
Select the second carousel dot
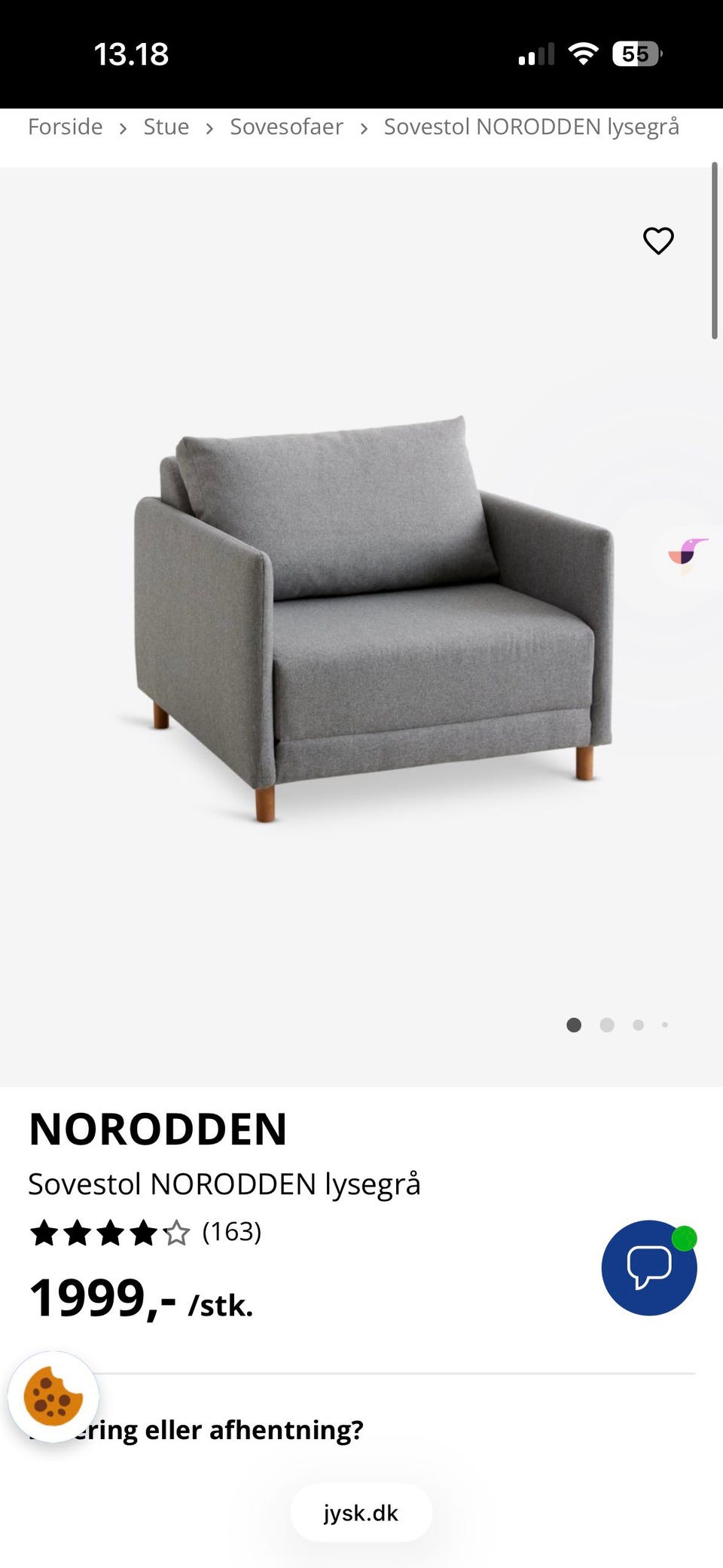coord(606,1025)
